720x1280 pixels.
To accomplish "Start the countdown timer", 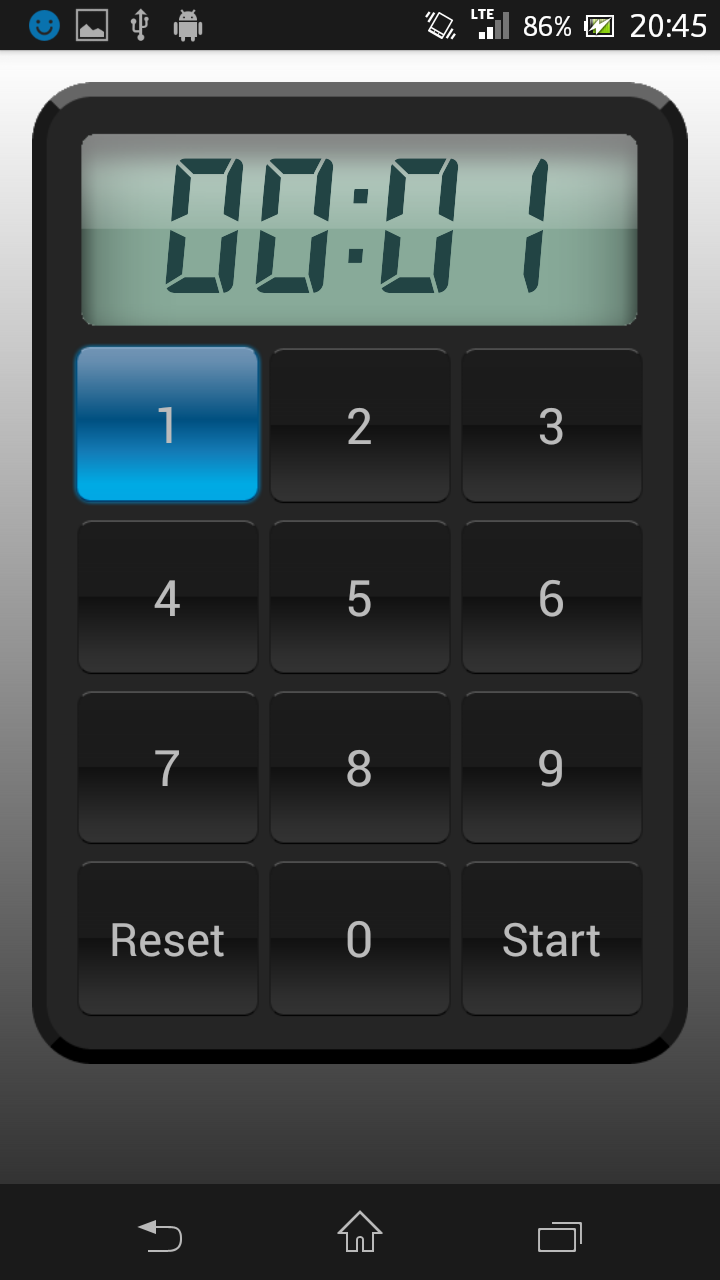I will tap(551, 938).
